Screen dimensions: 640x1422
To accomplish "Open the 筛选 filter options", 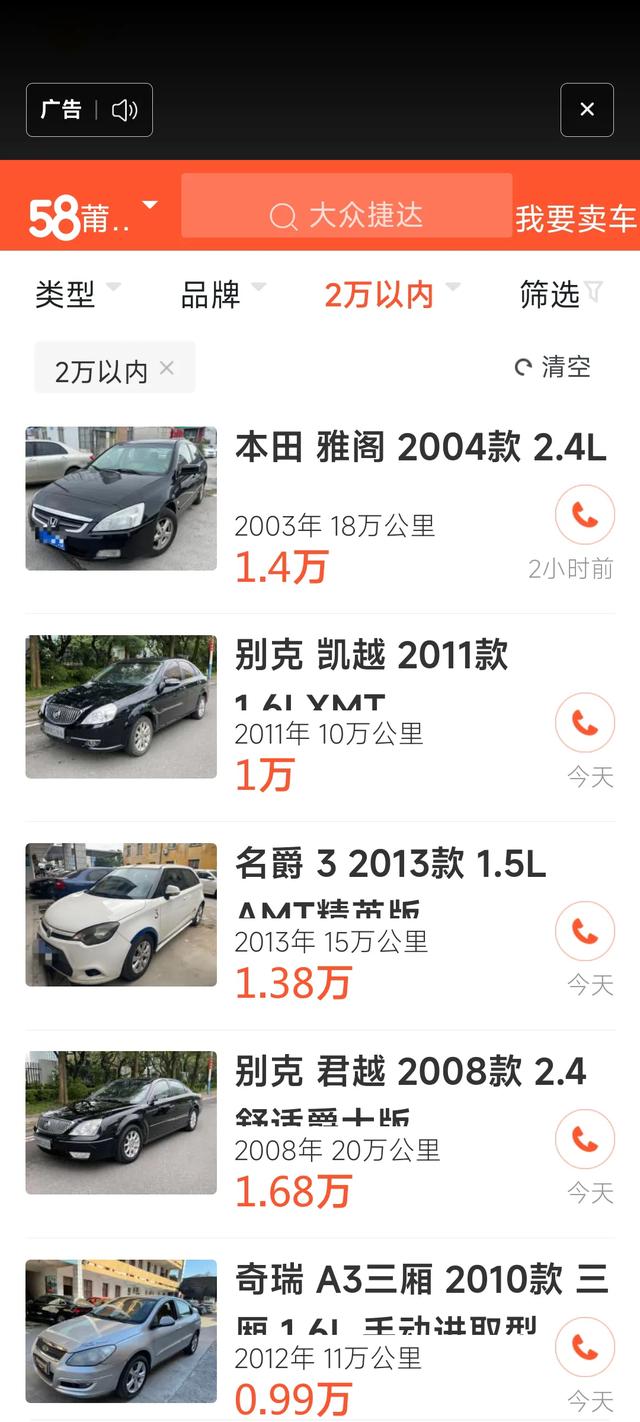I will 560,294.
